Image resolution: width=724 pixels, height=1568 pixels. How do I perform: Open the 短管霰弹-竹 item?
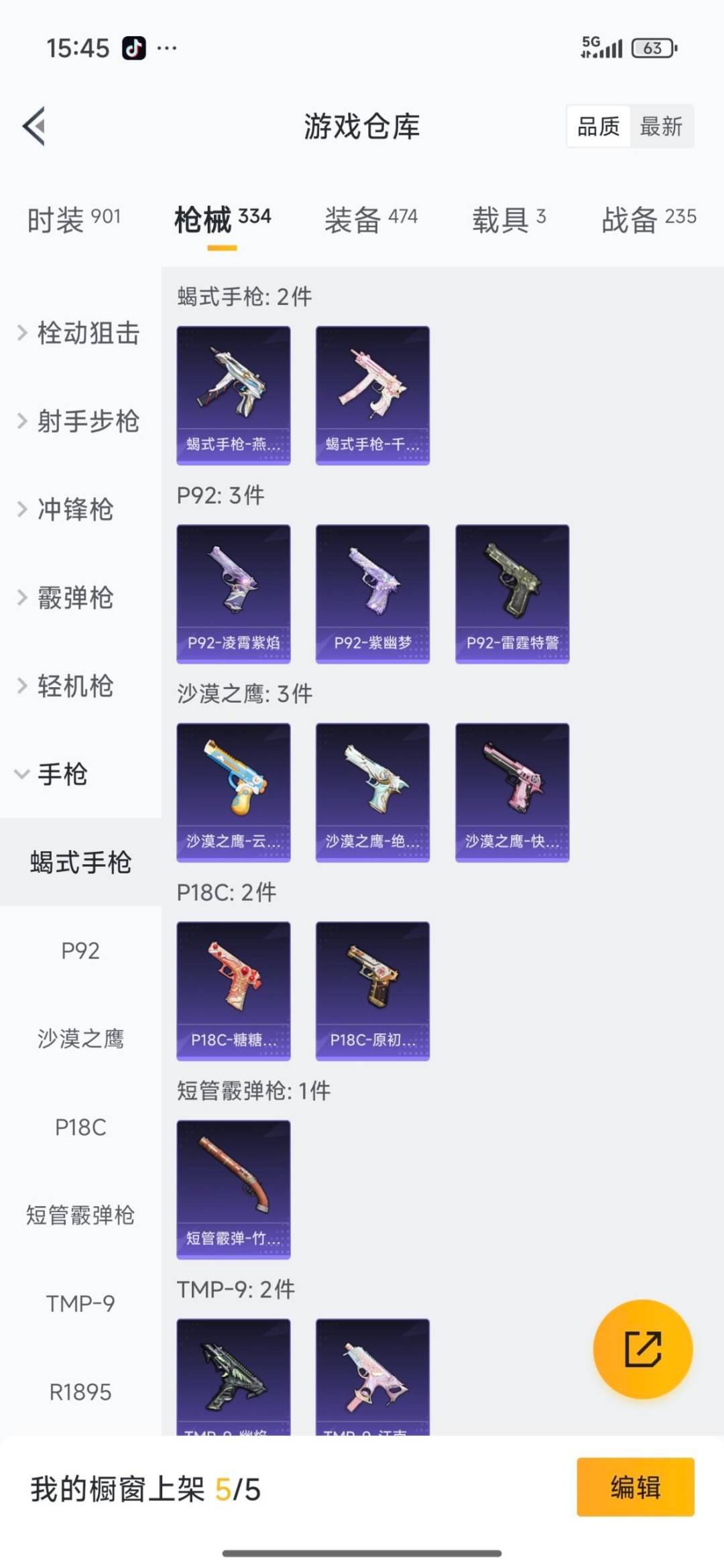coord(233,1189)
